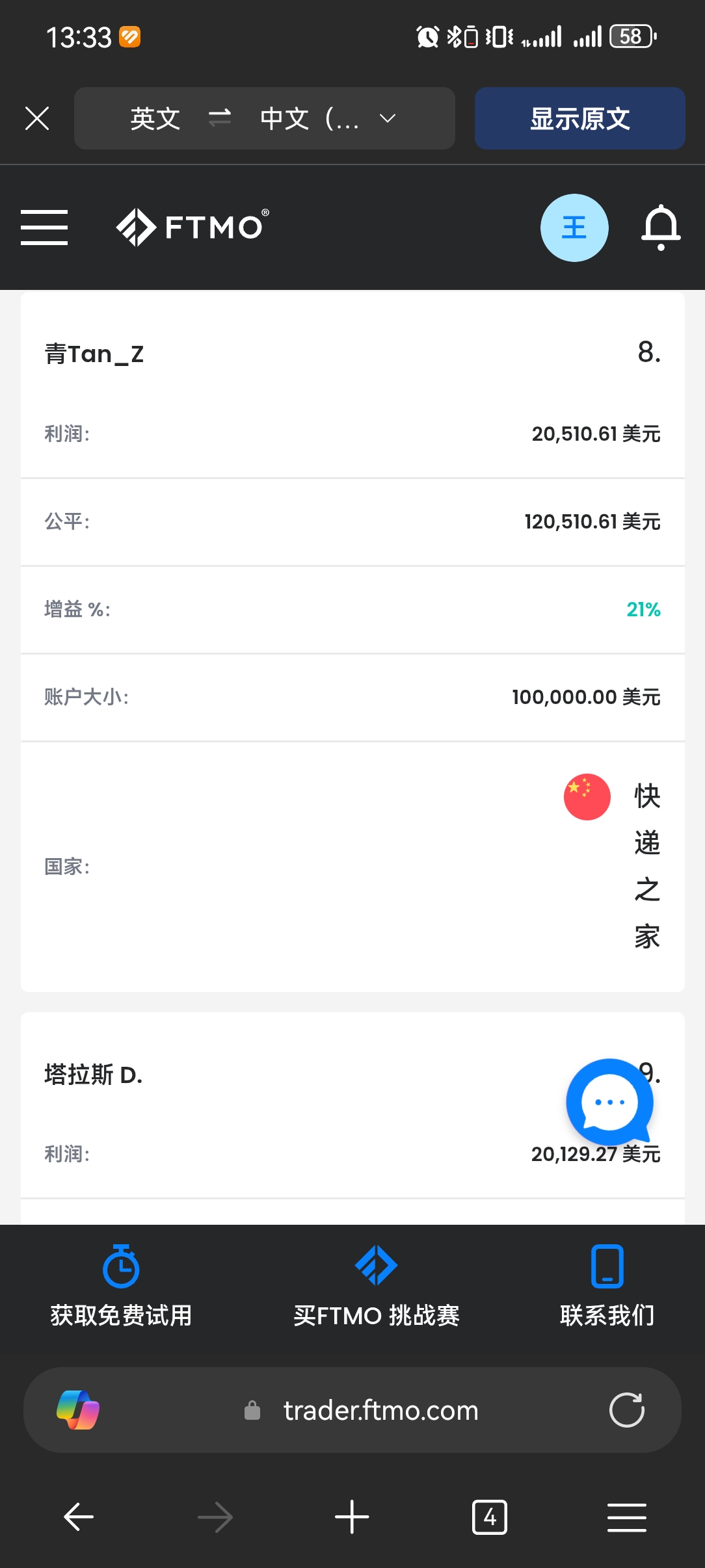Open the live chat bubble
The width and height of the screenshot is (705, 1568).
(x=609, y=1102)
